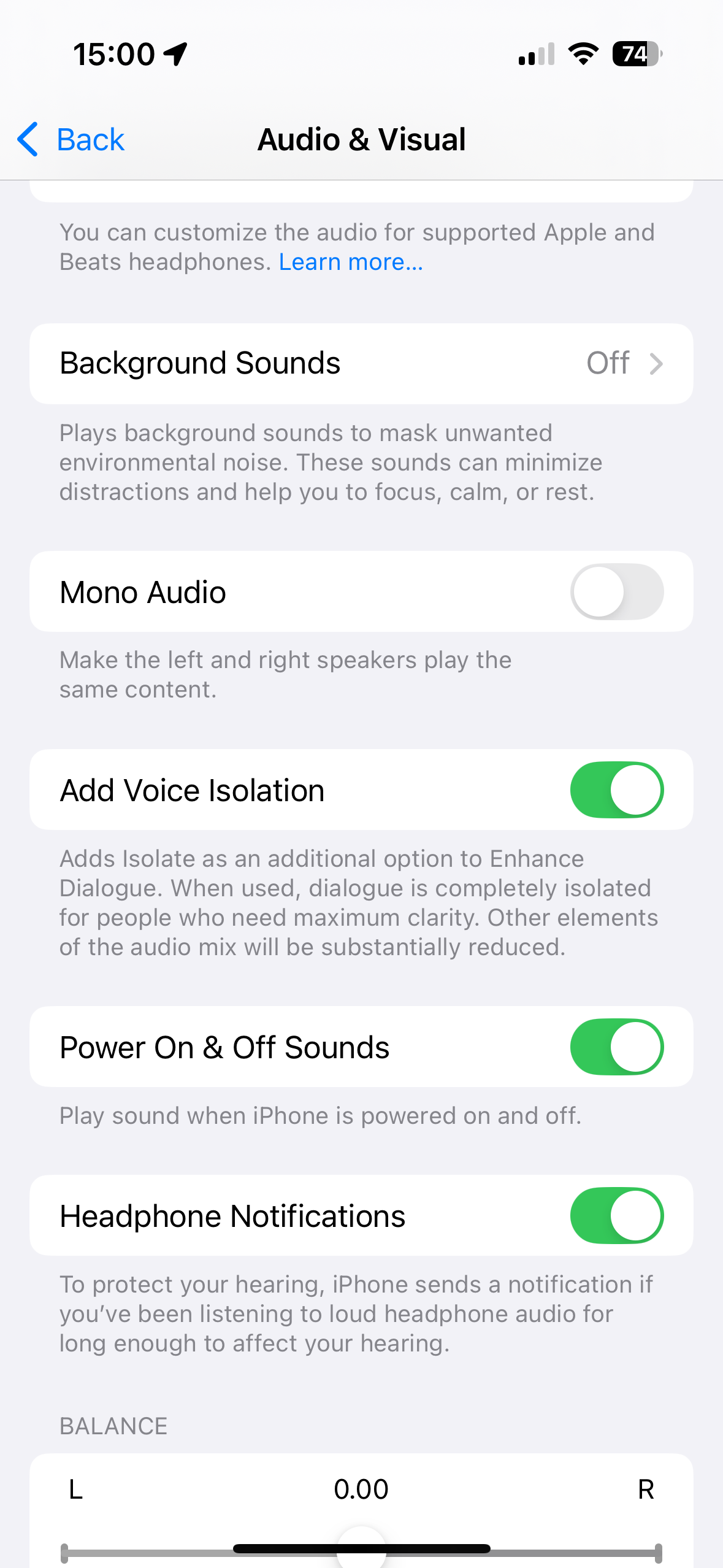This screenshot has width=723, height=1568.
Task: Open Background Sounds settings
Action: [361, 364]
